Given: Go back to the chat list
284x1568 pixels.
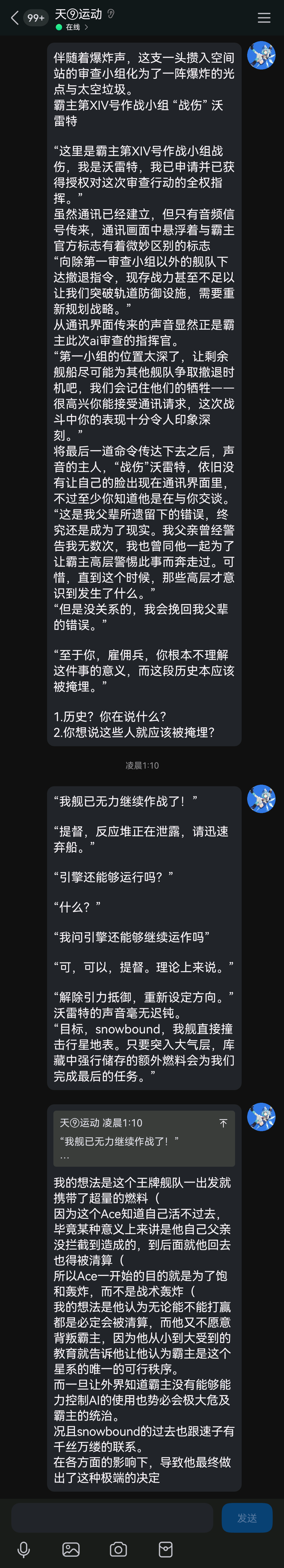Looking at the screenshot, I should pos(15,18).
